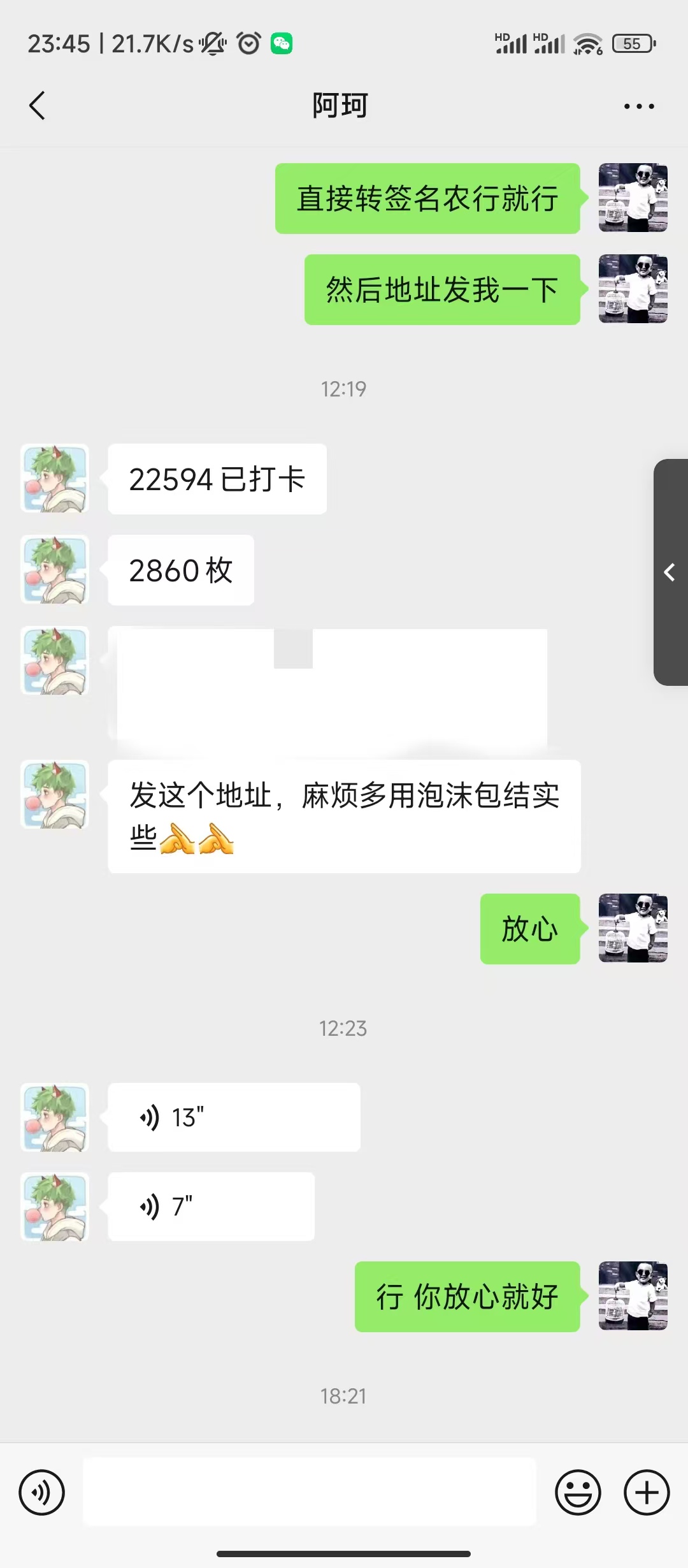Go back from the 阿珂 chat
Screen dimensions: 688x1568
pyautogui.click(x=38, y=106)
